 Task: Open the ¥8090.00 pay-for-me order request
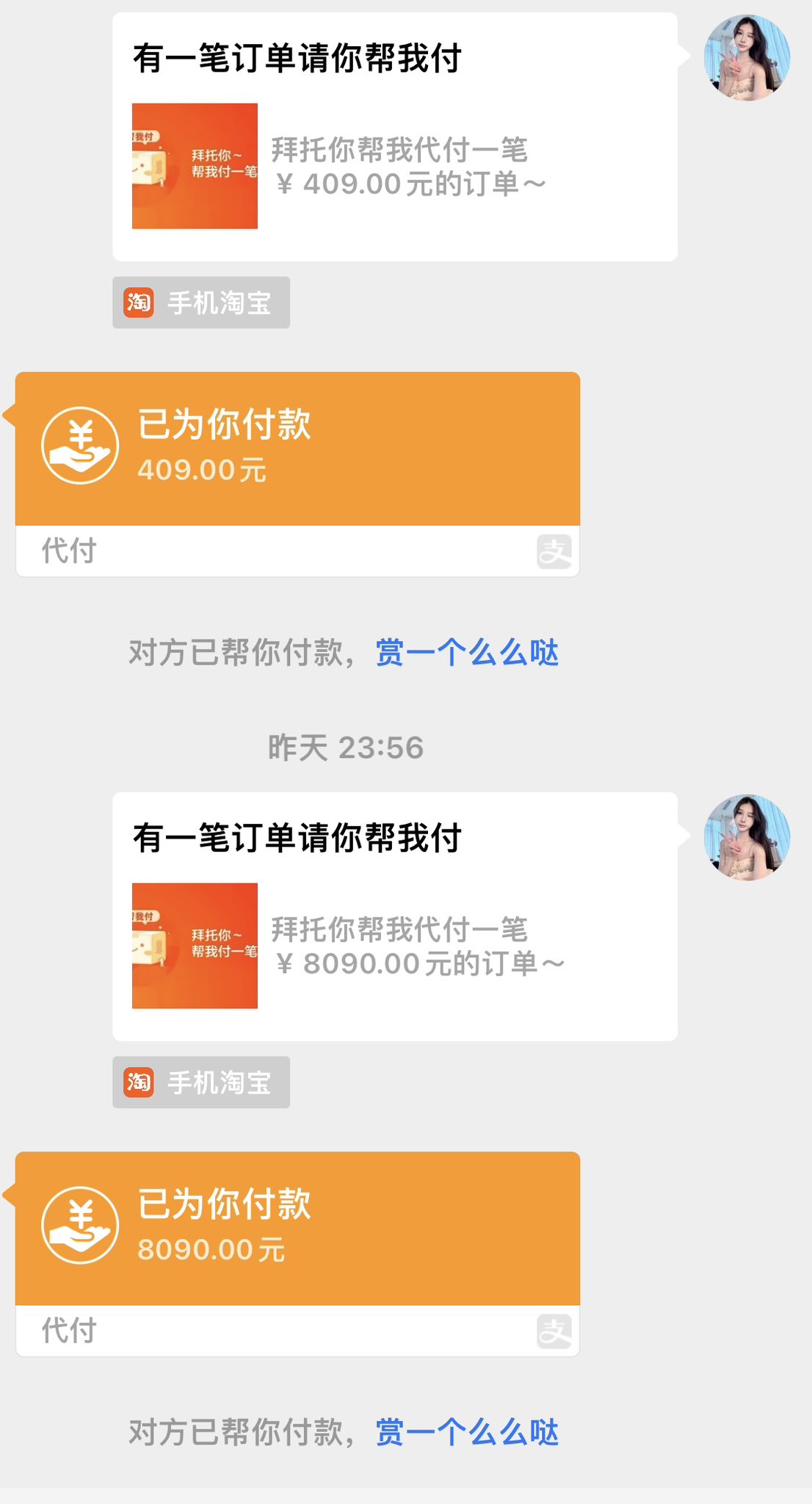[394, 916]
